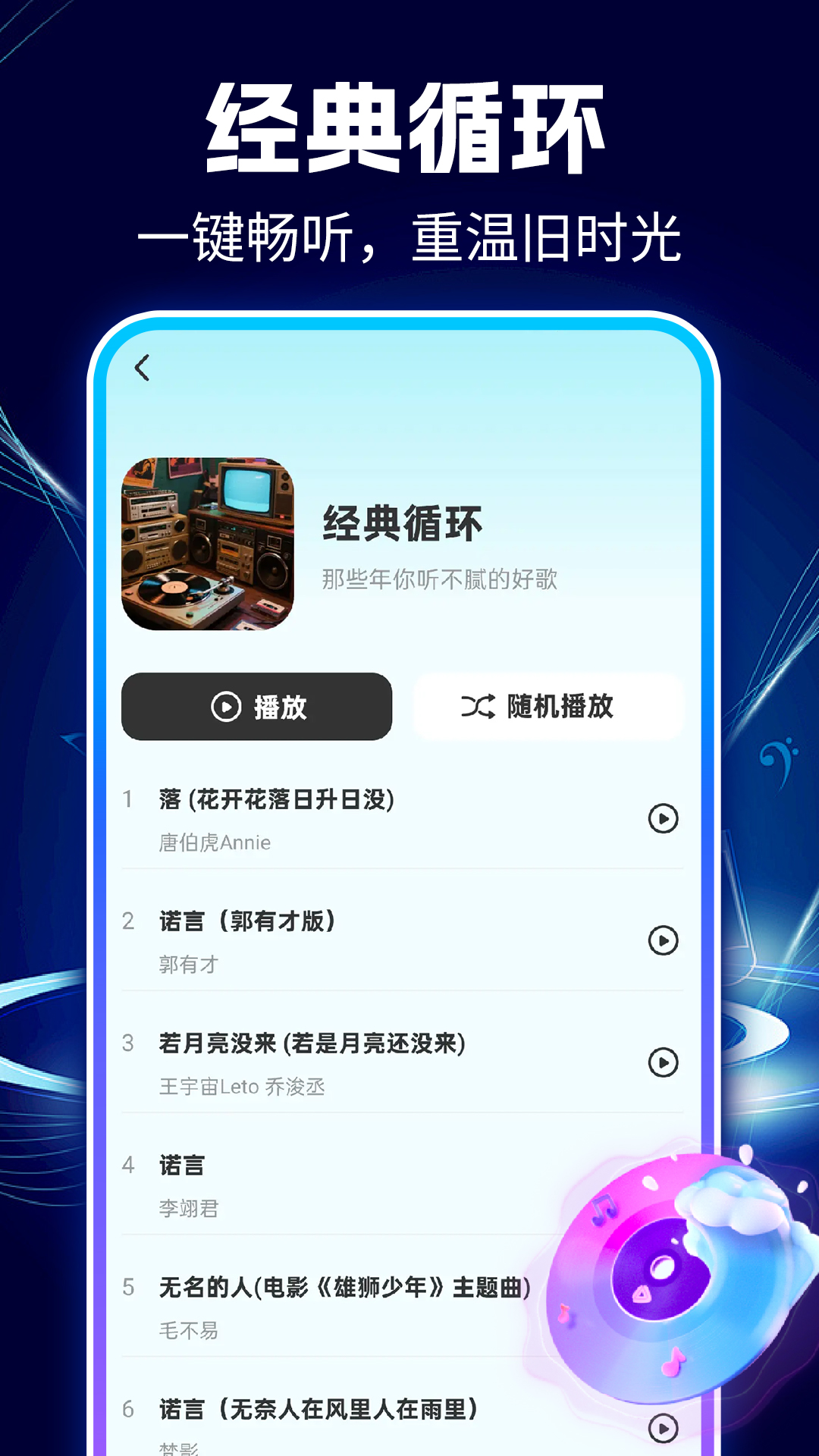Screen dimensions: 819x1456
Task: Start playback of 若月亮没来
Action: click(663, 1063)
